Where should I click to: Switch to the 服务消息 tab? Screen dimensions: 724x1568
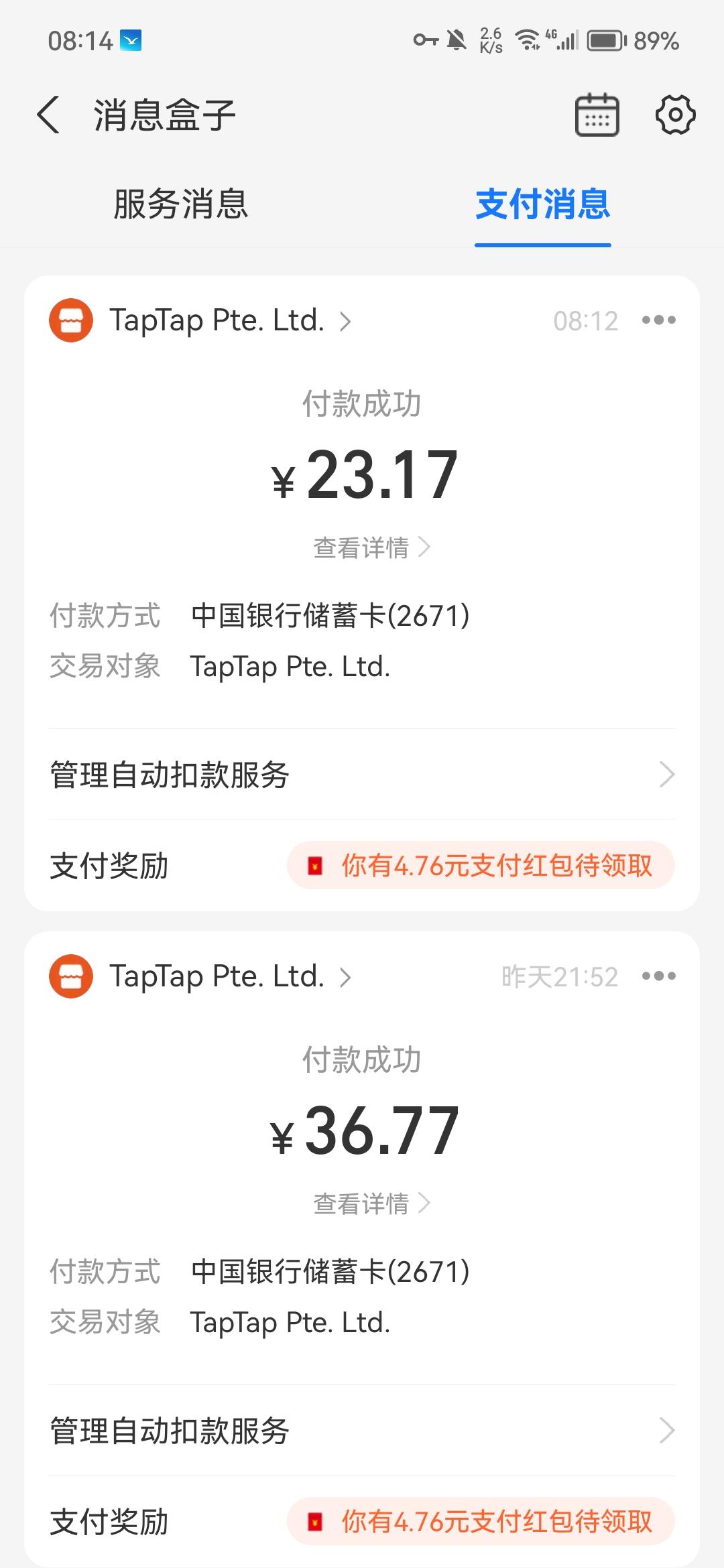(x=180, y=206)
